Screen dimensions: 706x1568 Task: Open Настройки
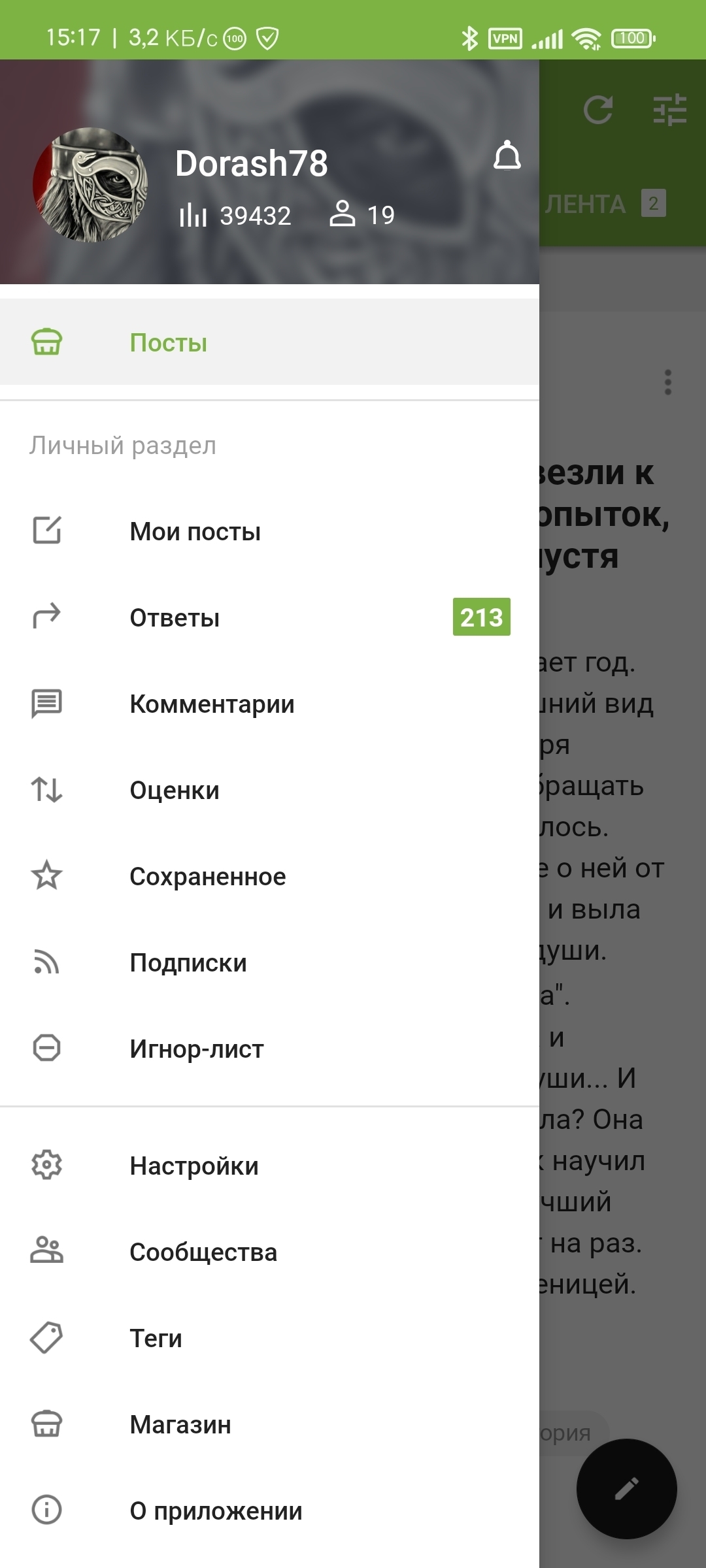(x=194, y=1166)
